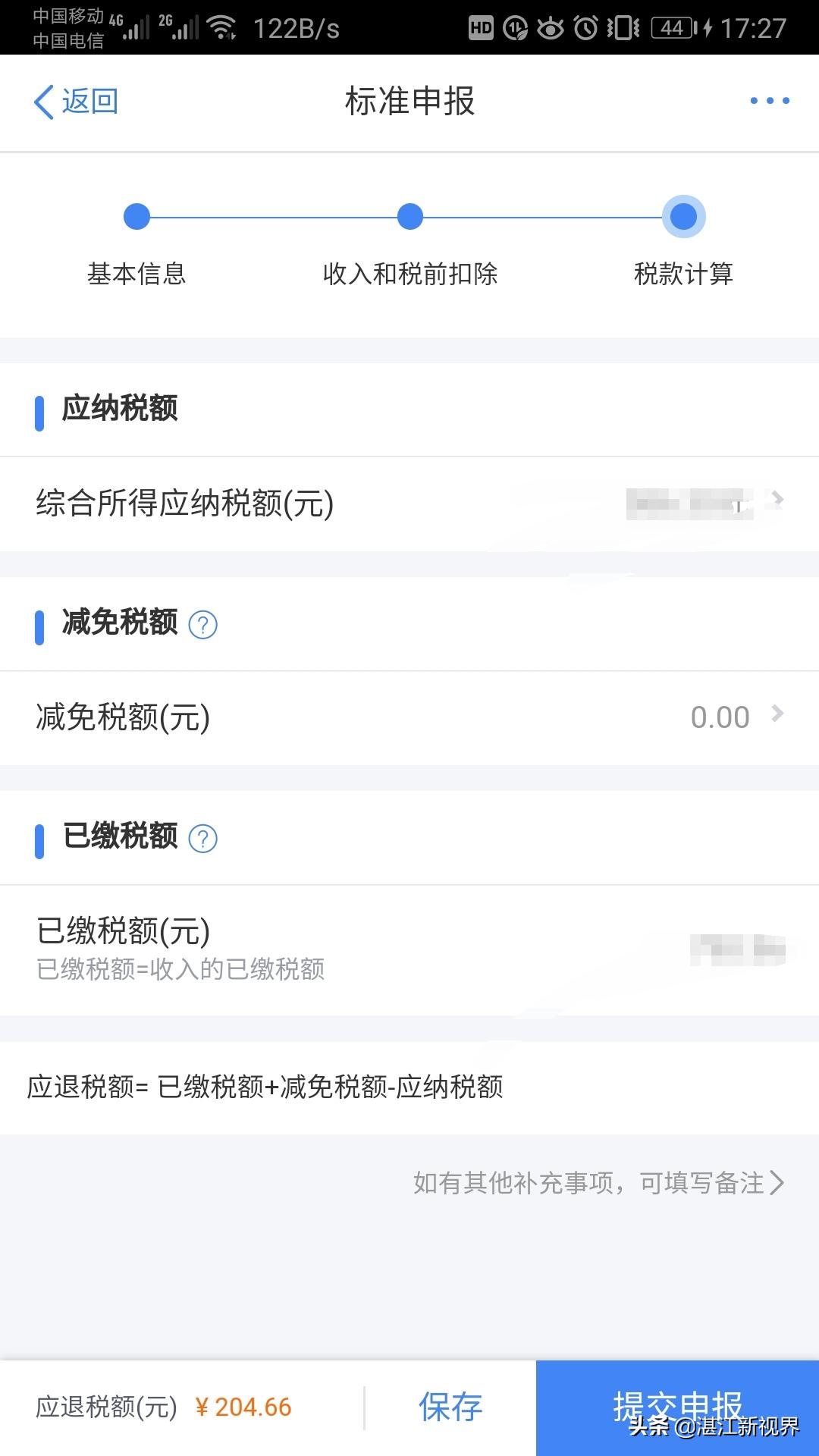Go back with the 返回 button
819x1456 pixels.
coord(76,101)
